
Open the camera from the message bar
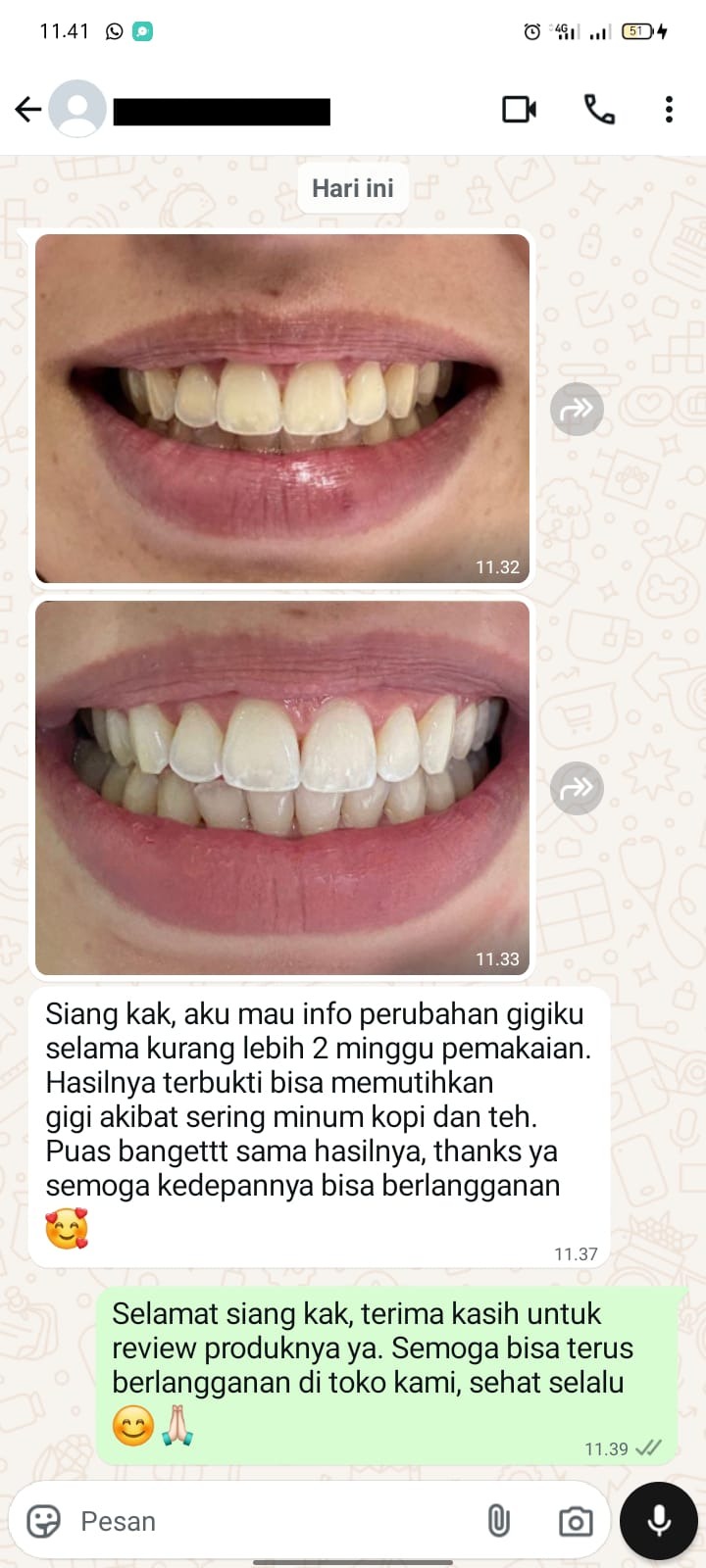coord(576,1521)
